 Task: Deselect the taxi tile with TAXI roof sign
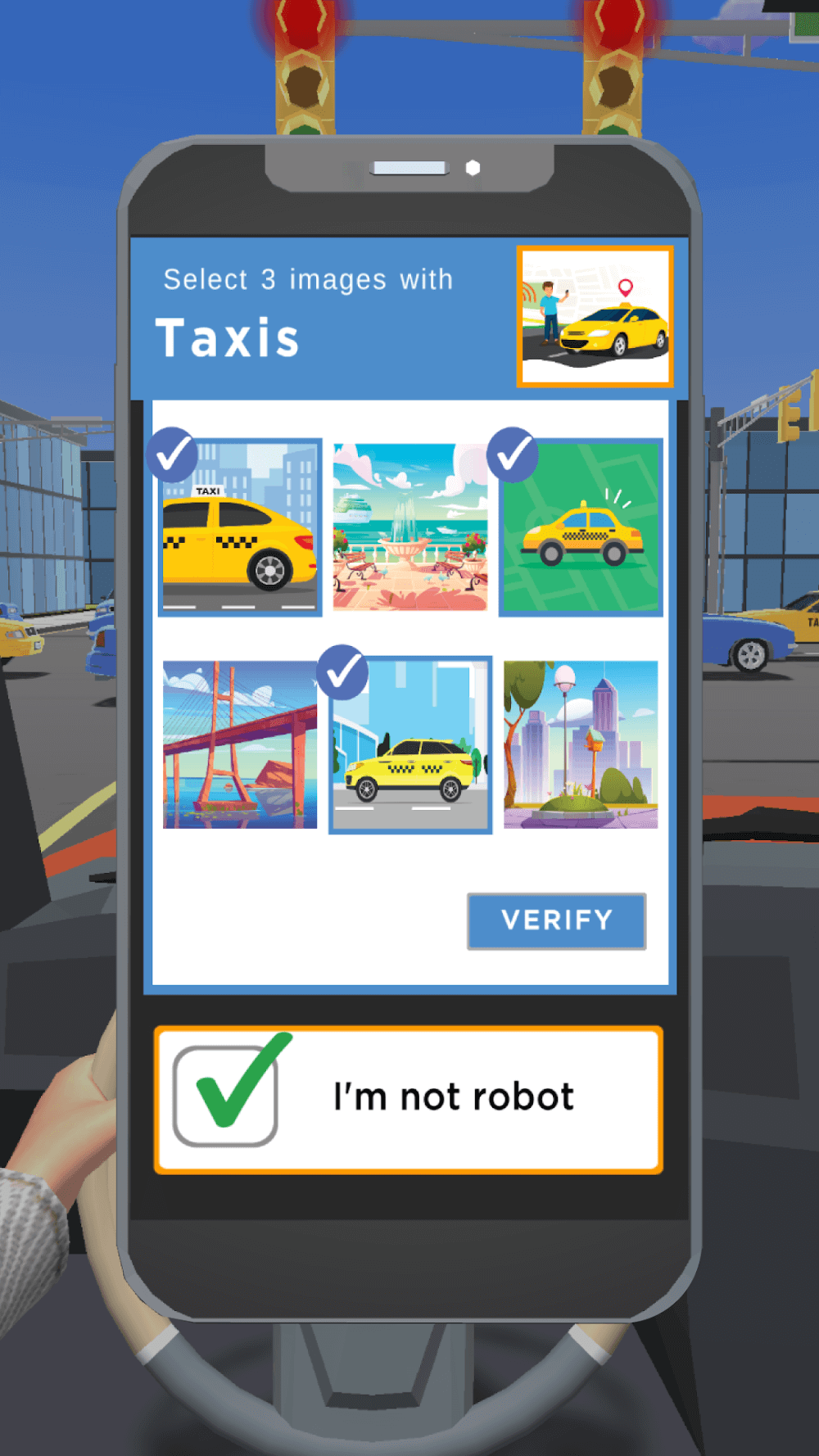(240, 528)
